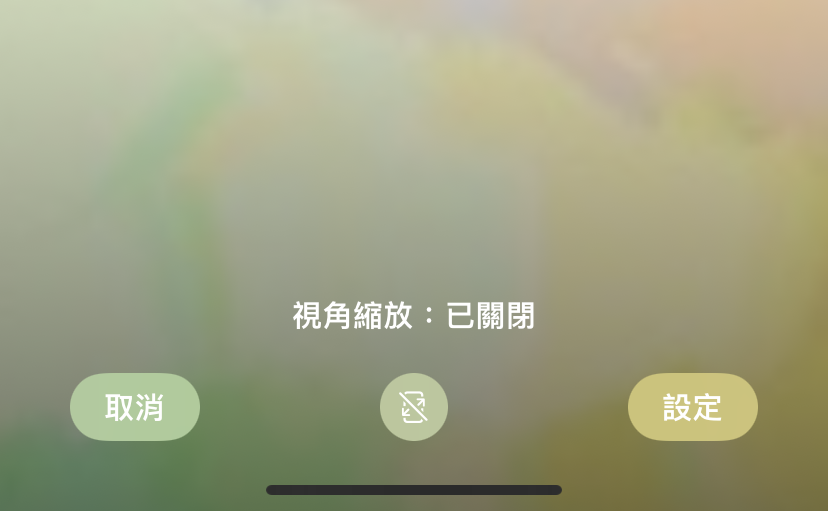Toggle the perspective zoom icon
This screenshot has height=511, width=828.
(x=414, y=407)
